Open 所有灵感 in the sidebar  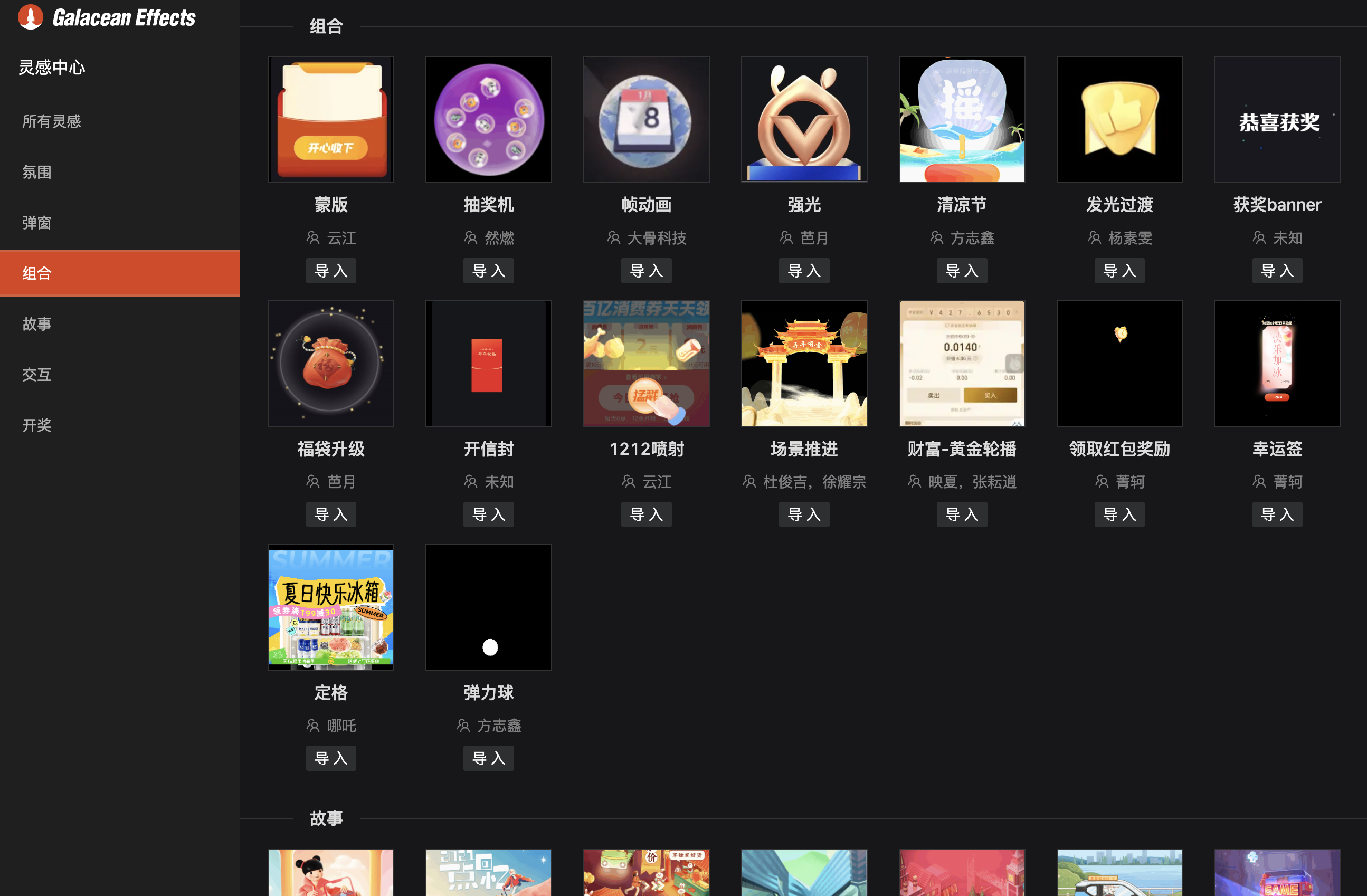(52, 121)
